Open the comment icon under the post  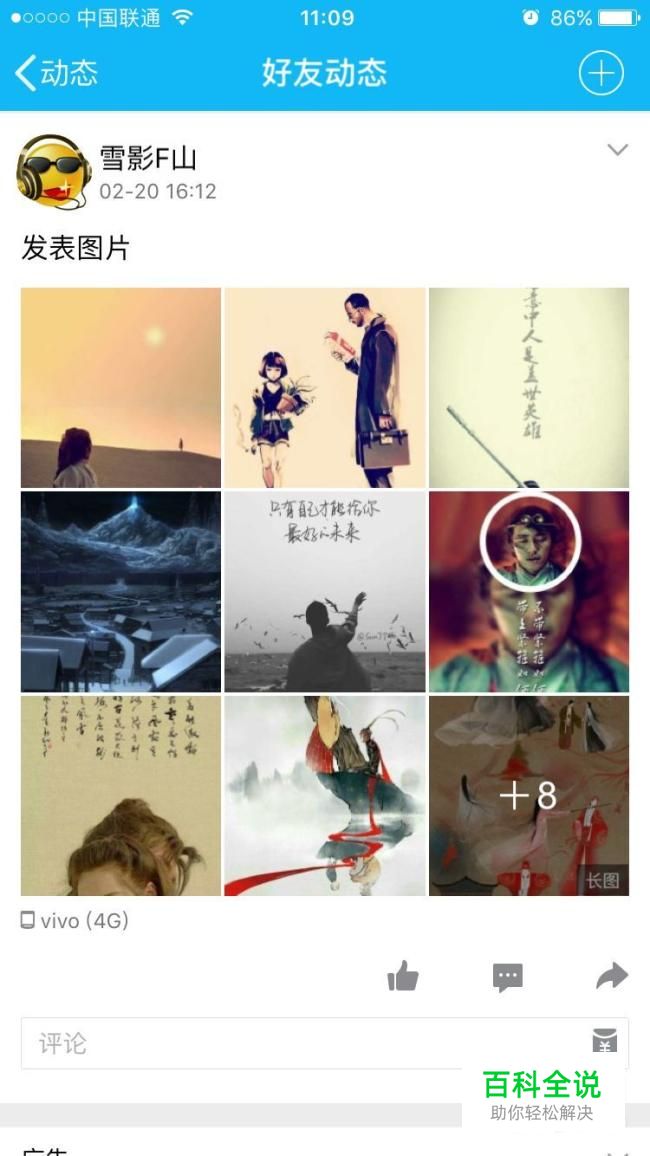[x=508, y=977]
